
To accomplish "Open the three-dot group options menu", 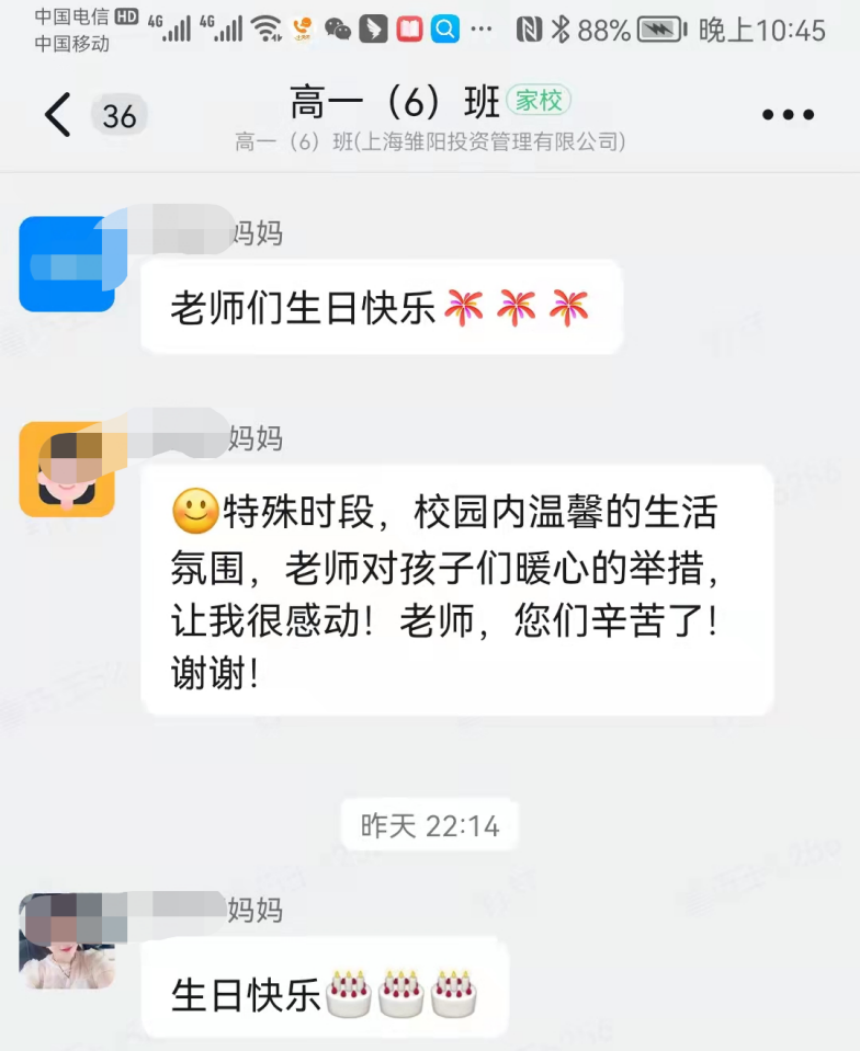I will (788, 116).
